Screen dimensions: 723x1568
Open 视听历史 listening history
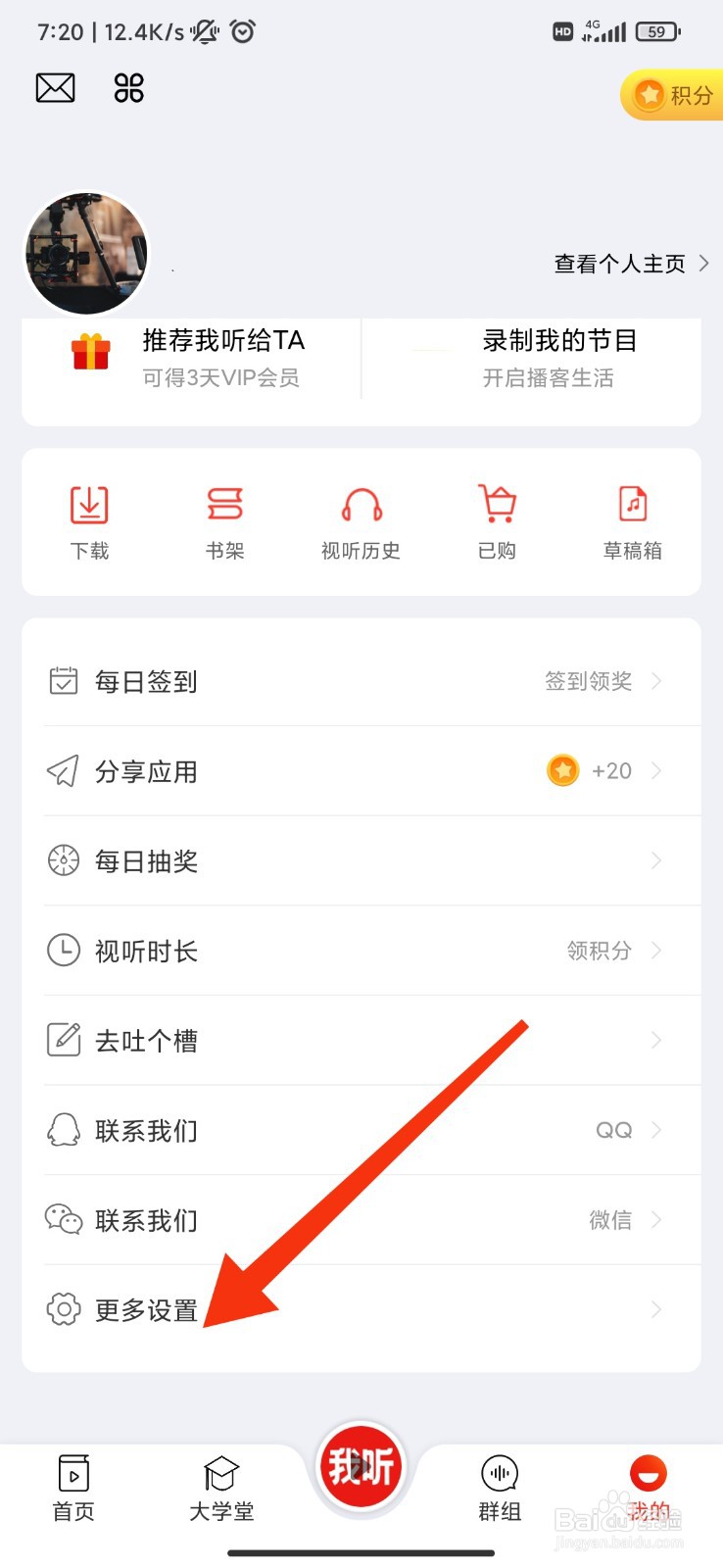(361, 519)
